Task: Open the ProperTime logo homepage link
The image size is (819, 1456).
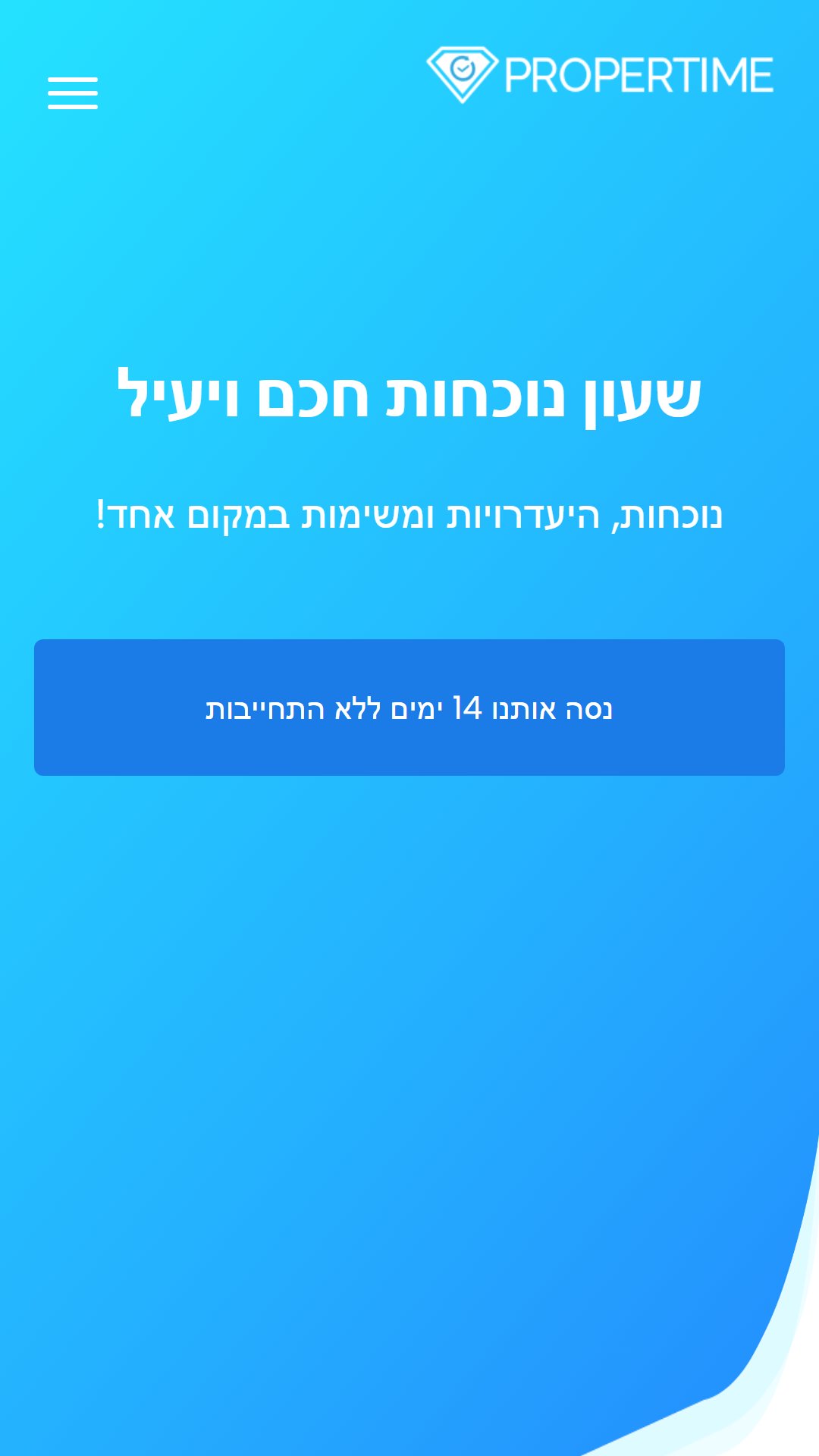Action: pyautogui.click(x=600, y=74)
